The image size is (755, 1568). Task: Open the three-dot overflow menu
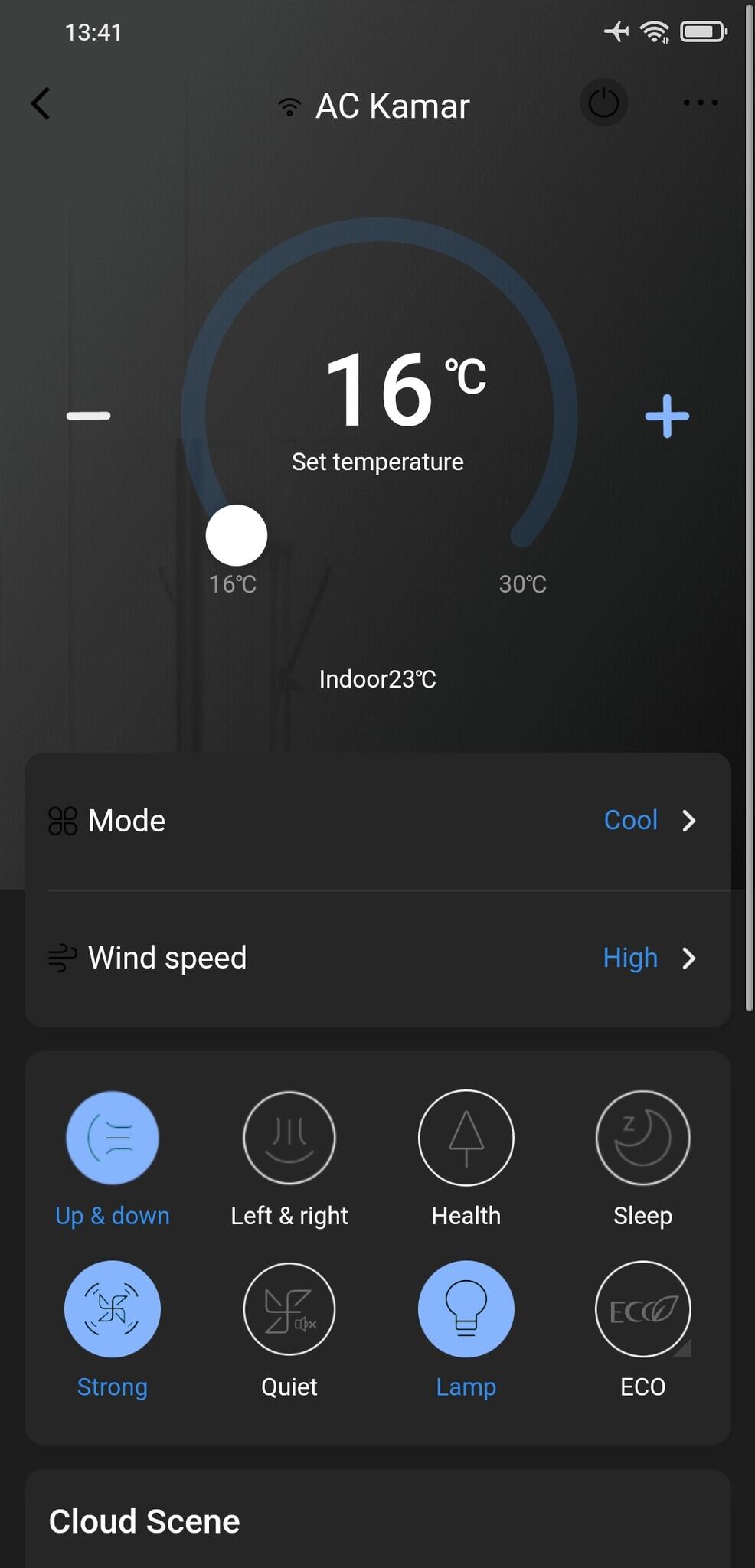[x=701, y=103]
